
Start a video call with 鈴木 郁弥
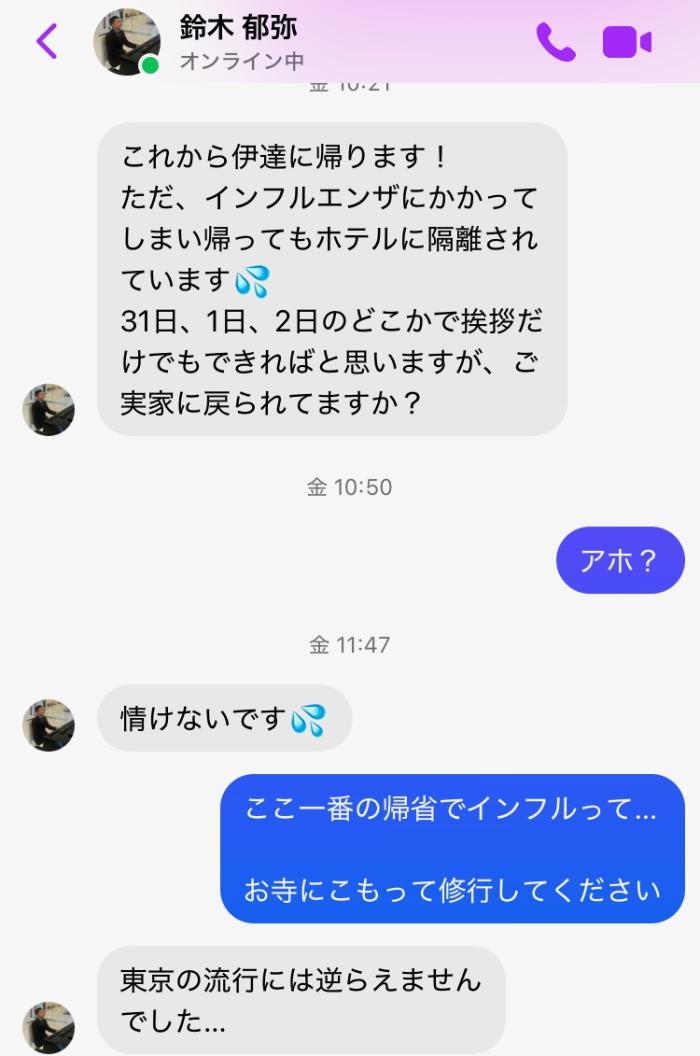click(627, 42)
